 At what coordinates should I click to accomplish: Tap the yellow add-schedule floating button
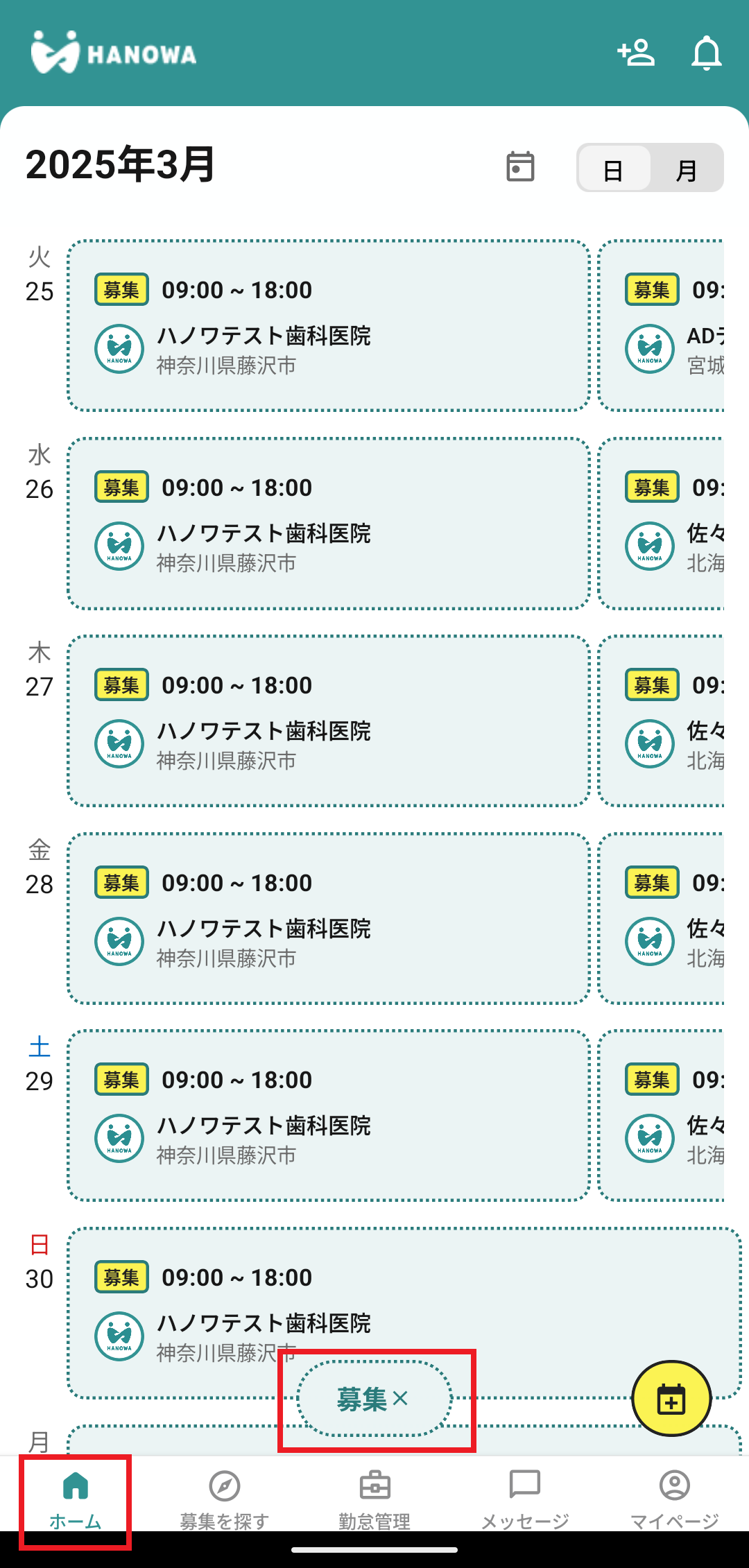(671, 1399)
